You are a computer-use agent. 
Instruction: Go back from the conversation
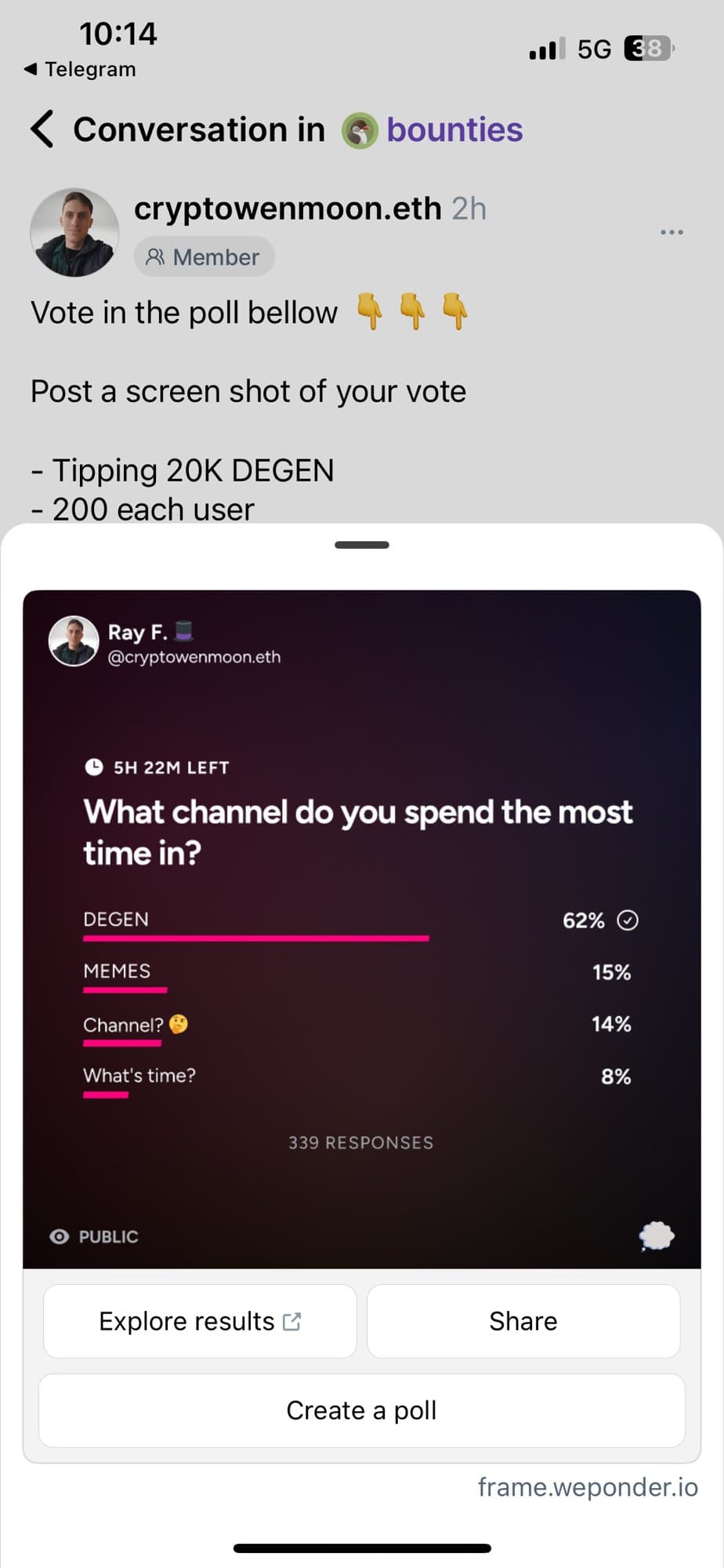(42, 129)
